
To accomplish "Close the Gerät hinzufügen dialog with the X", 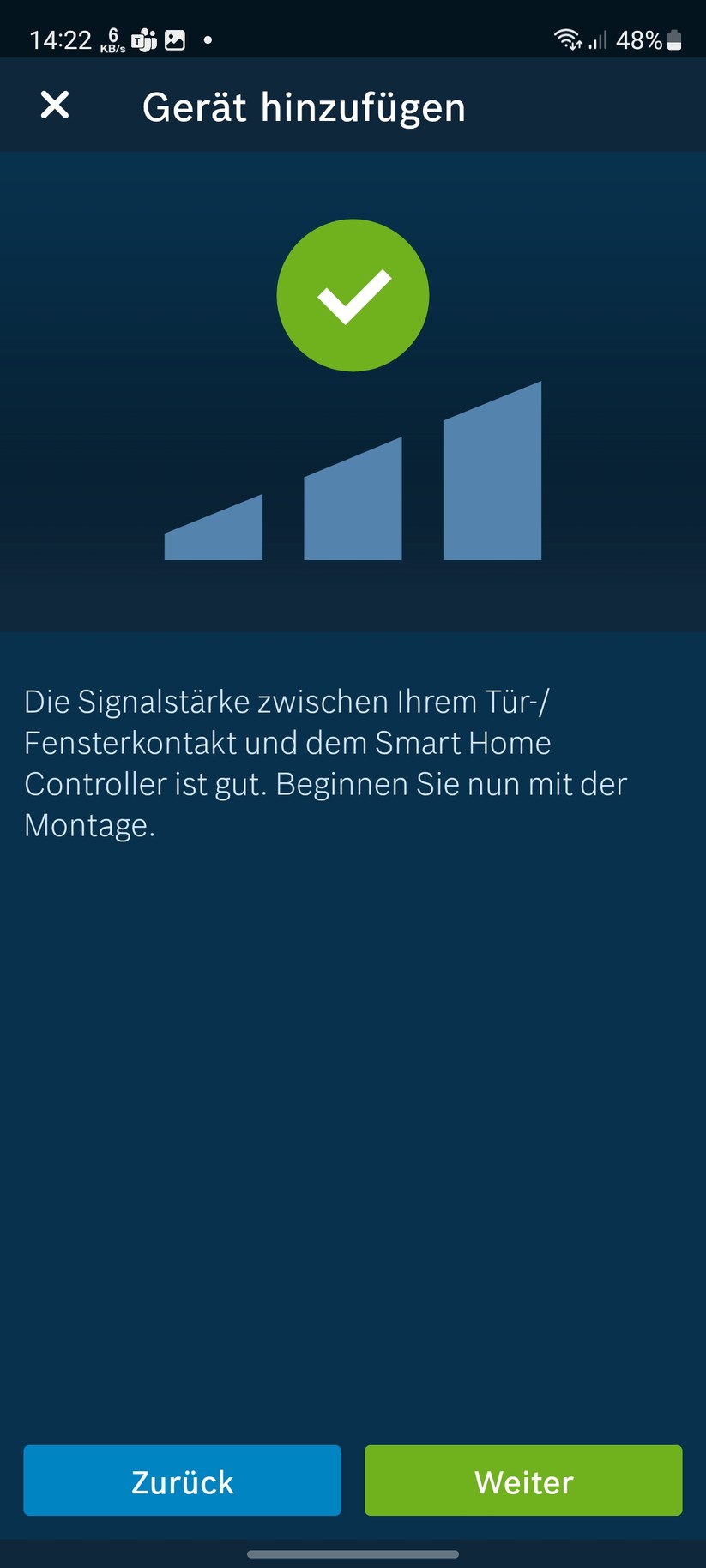I will (x=53, y=106).
